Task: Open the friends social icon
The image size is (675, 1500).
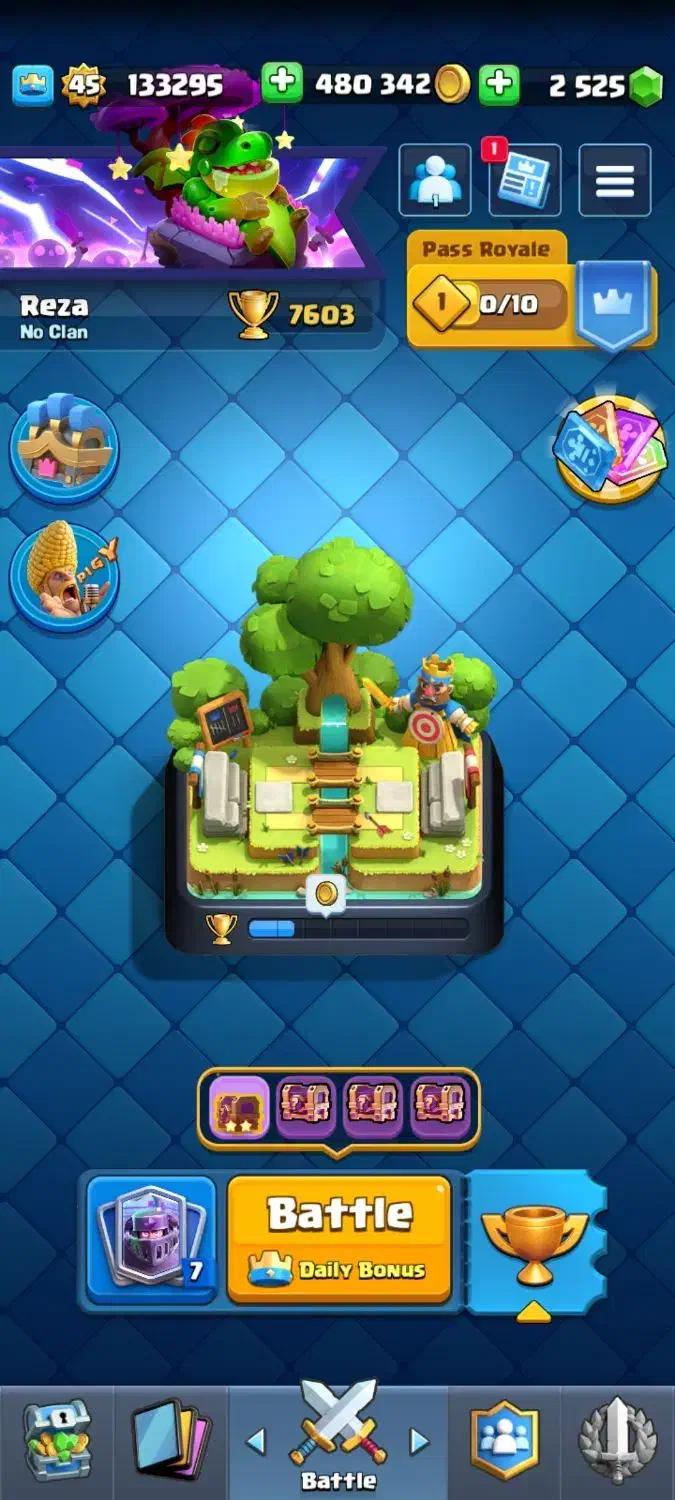Action: (x=435, y=181)
